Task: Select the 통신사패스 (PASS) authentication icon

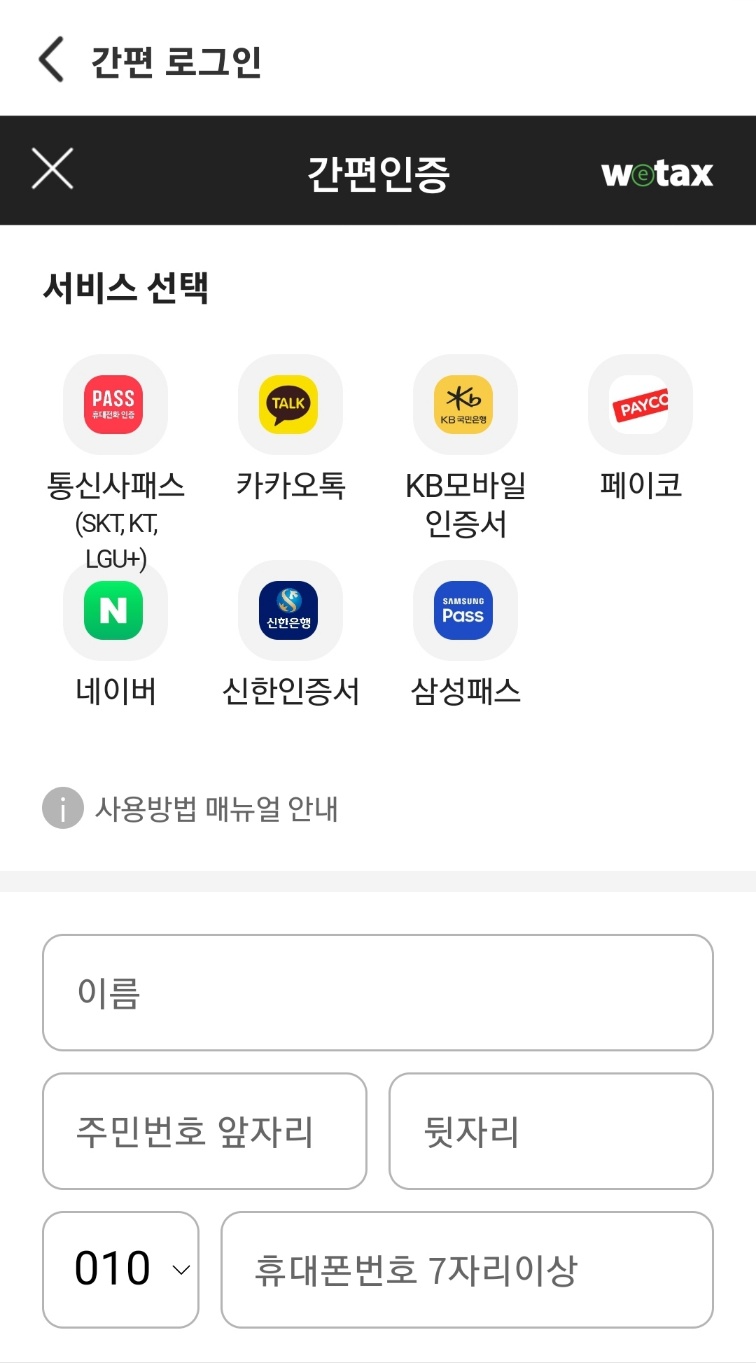Action: point(114,404)
